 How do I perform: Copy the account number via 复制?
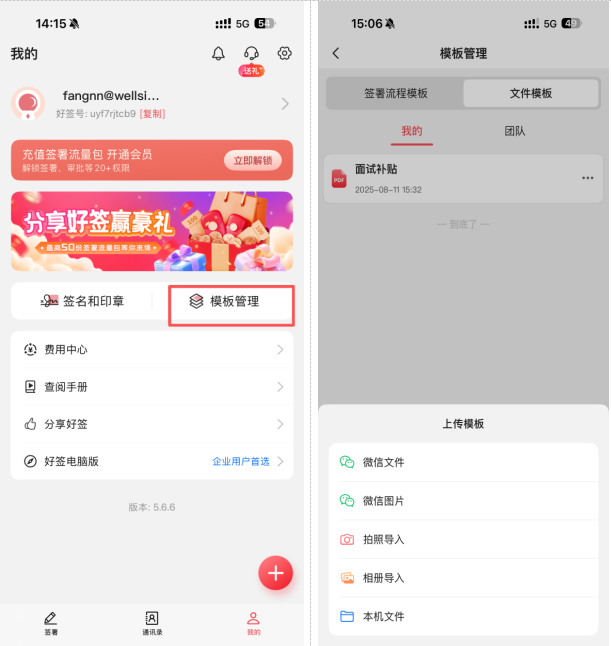tap(152, 114)
